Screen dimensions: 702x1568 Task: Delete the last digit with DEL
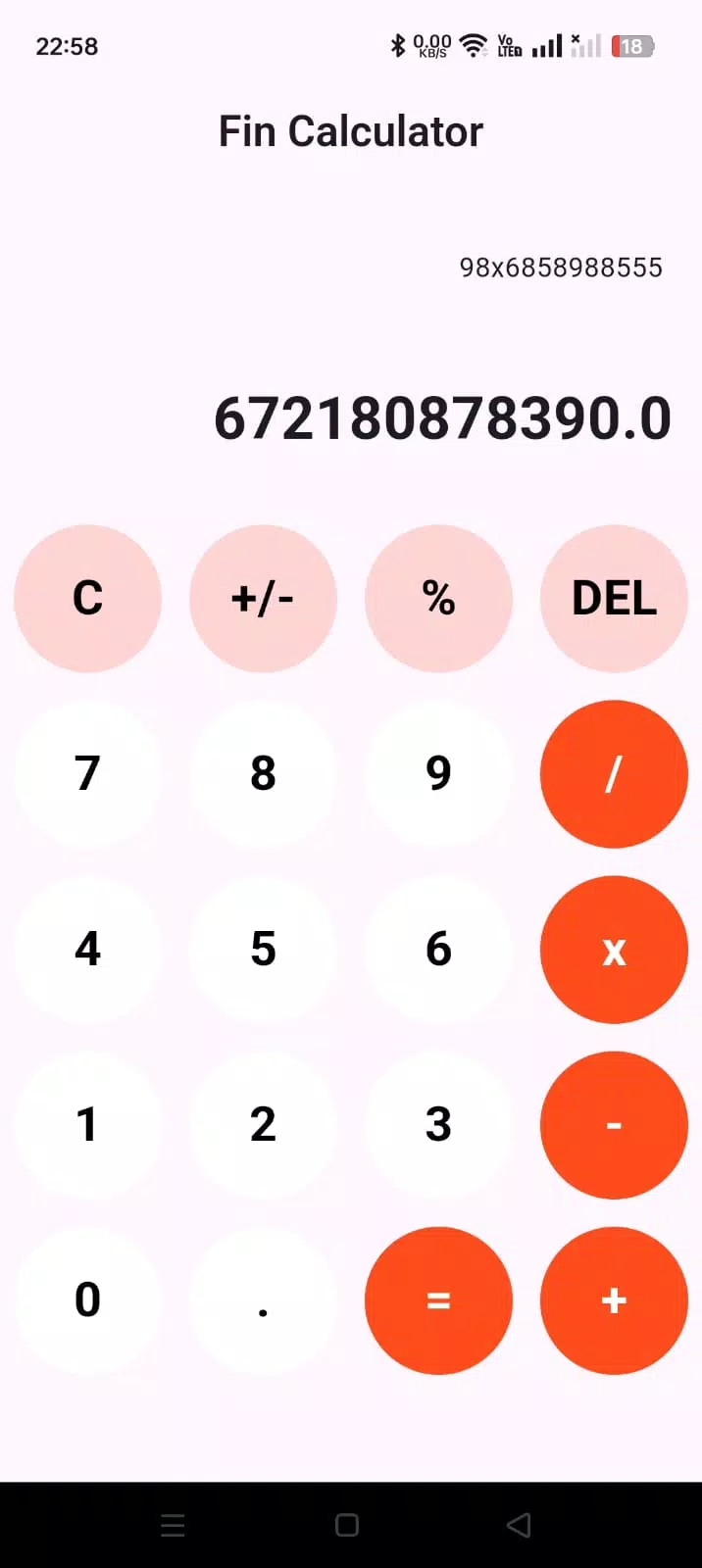click(x=614, y=598)
